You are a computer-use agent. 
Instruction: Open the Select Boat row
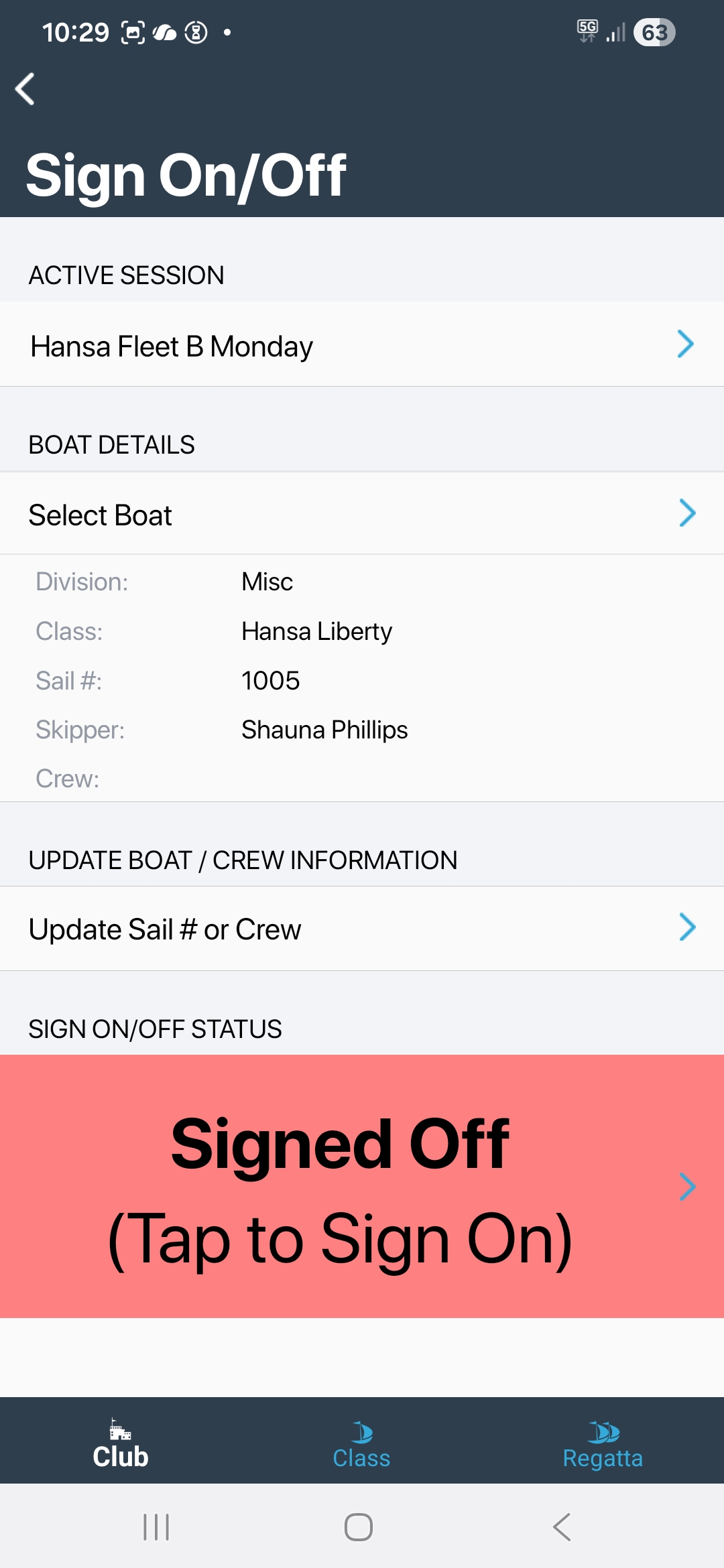click(362, 515)
